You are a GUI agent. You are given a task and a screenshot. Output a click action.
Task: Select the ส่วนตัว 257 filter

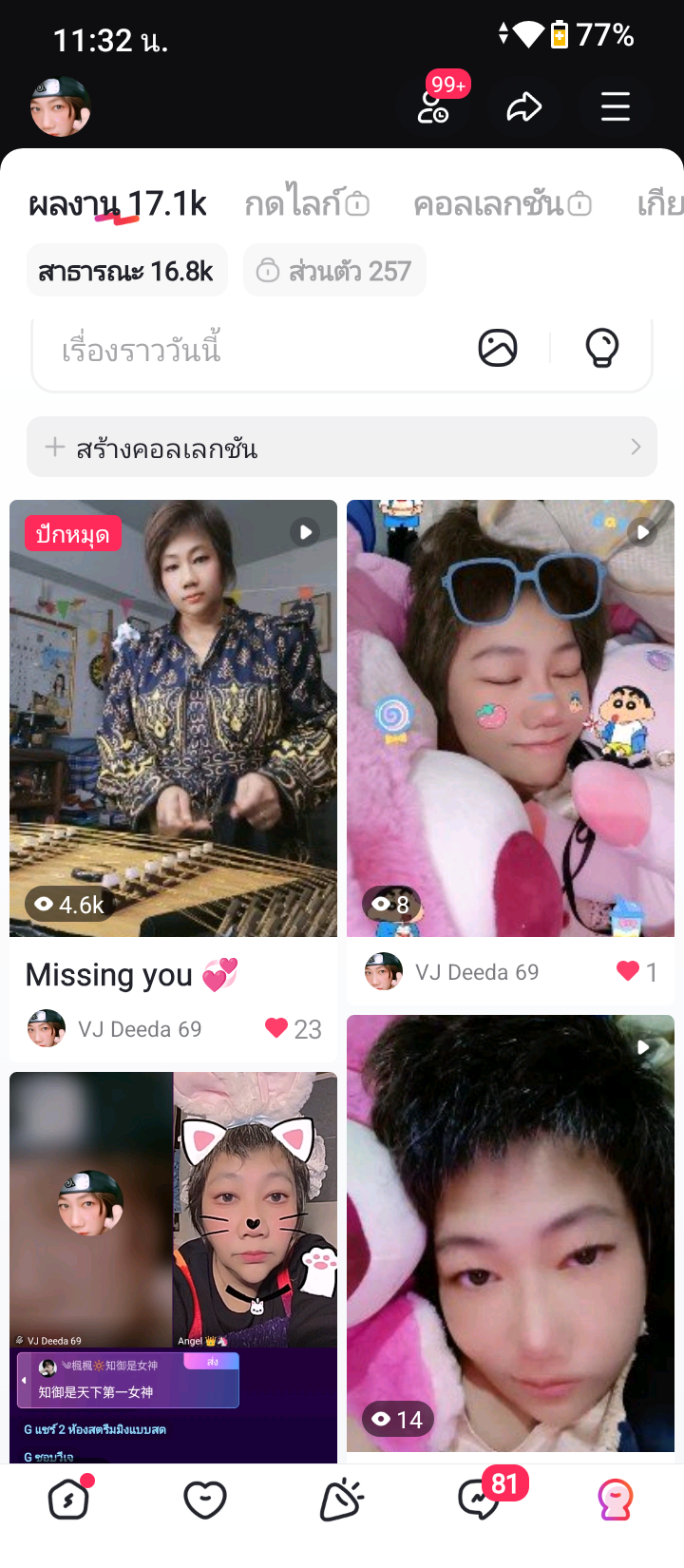334,271
